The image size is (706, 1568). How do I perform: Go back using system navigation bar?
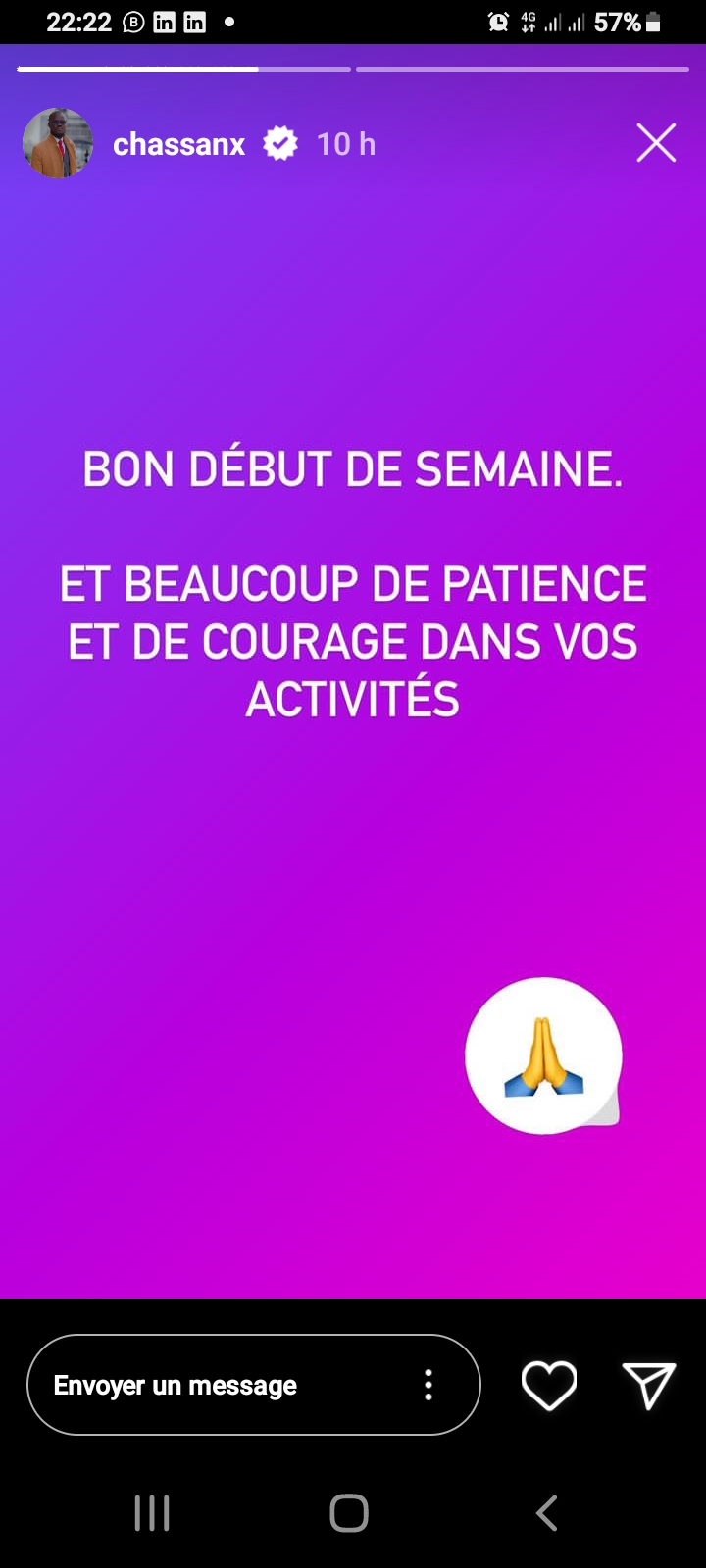pyautogui.click(x=547, y=1512)
